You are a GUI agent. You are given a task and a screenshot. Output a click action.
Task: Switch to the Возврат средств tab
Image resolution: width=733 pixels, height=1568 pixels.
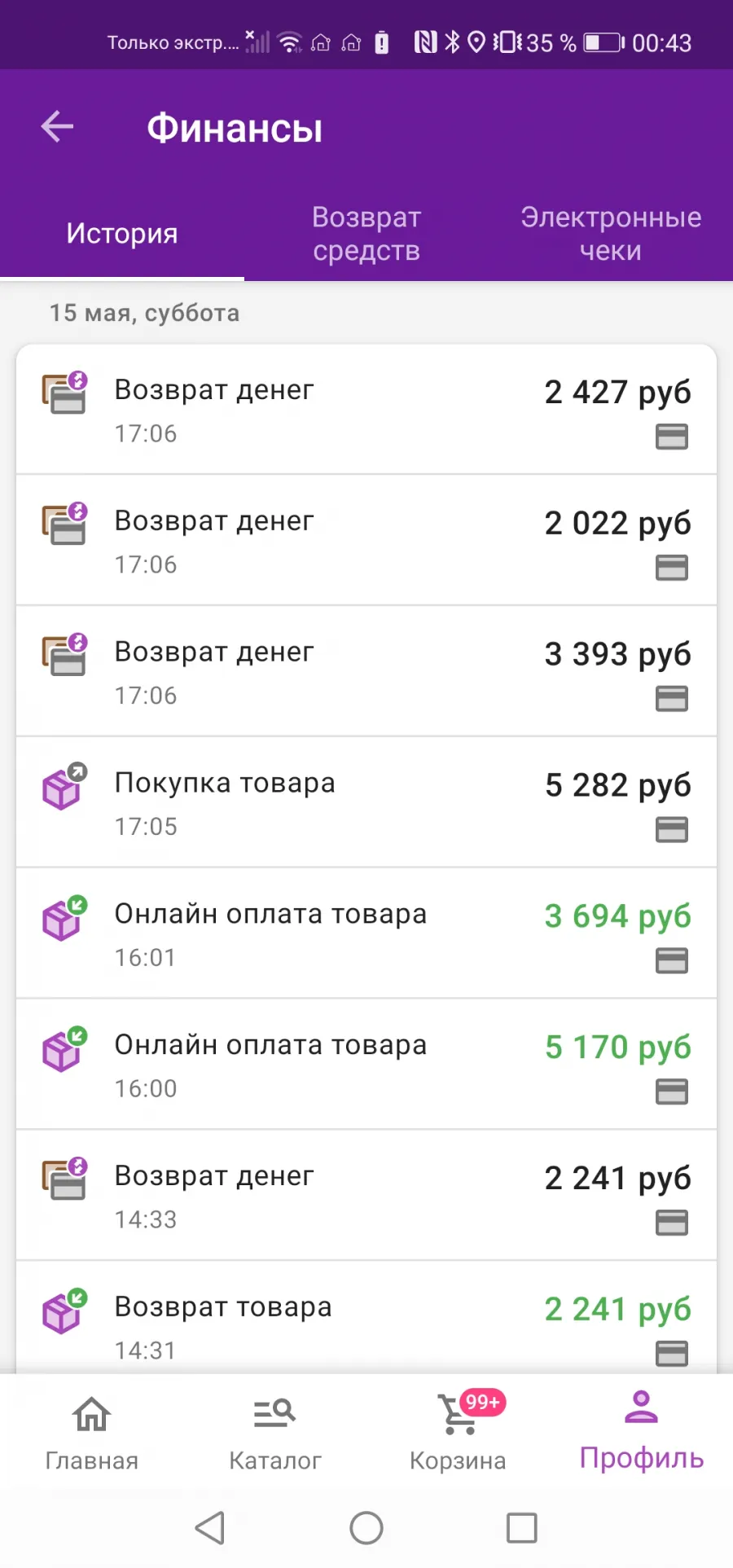tap(366, 234)
